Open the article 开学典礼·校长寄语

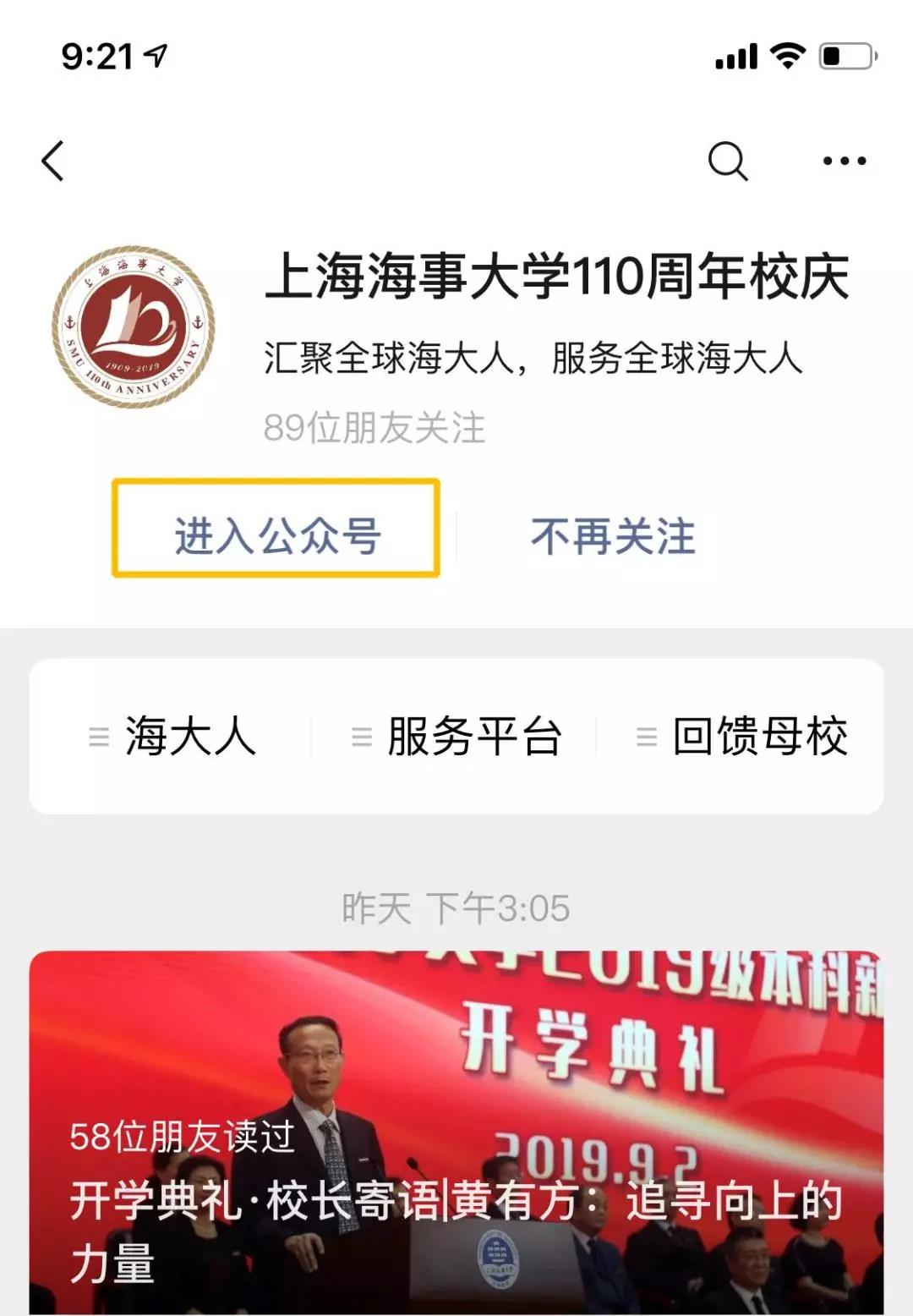[456, 1201]
